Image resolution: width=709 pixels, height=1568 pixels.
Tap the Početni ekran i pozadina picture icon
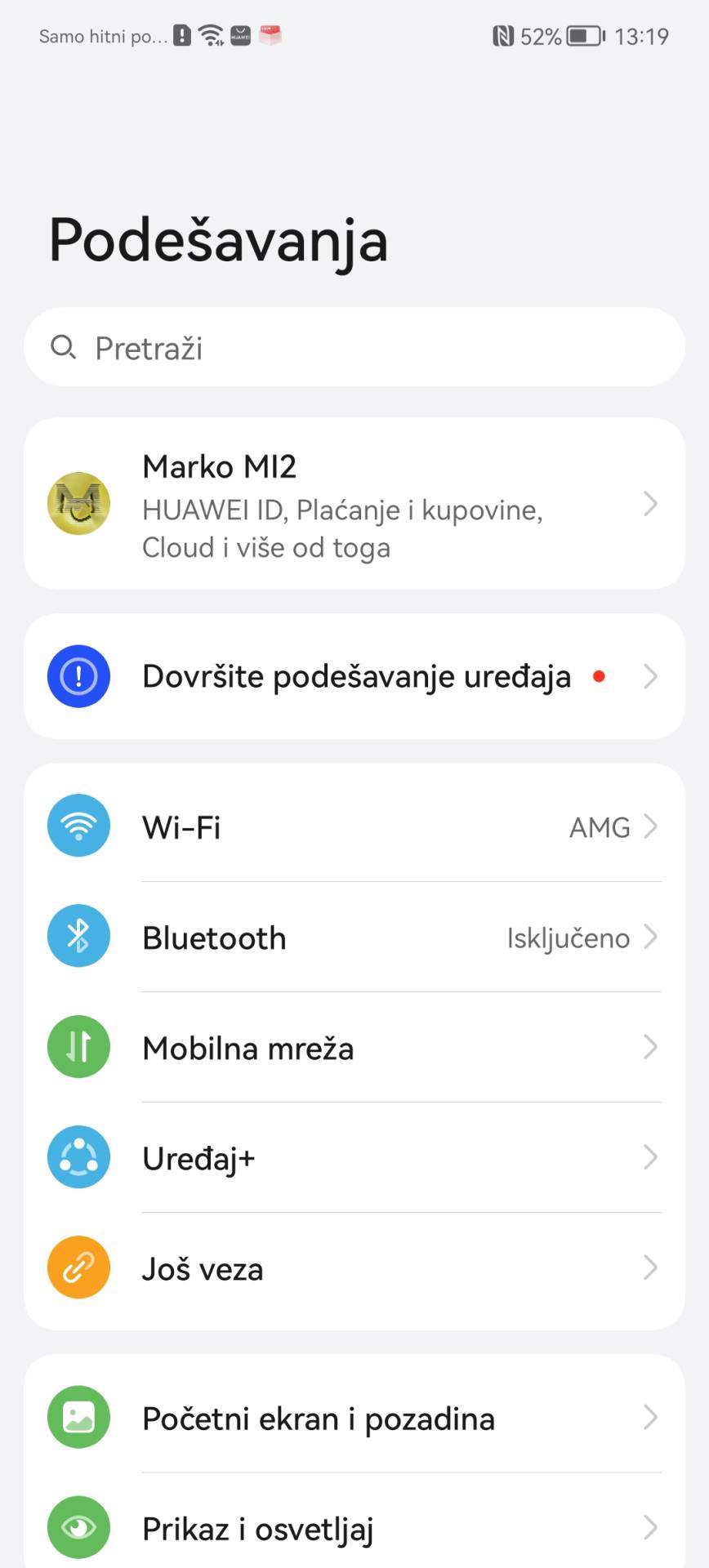click(x=78, y=1419)
